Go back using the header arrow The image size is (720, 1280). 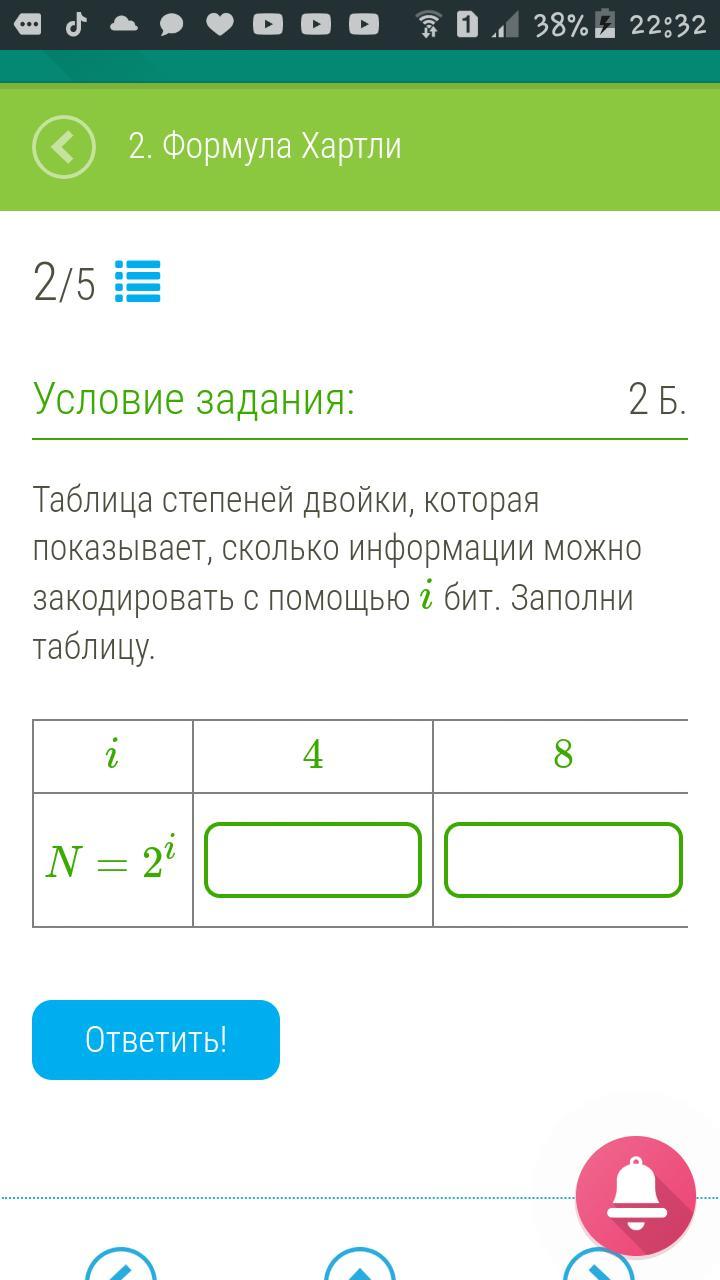click(x=63, y=147)
